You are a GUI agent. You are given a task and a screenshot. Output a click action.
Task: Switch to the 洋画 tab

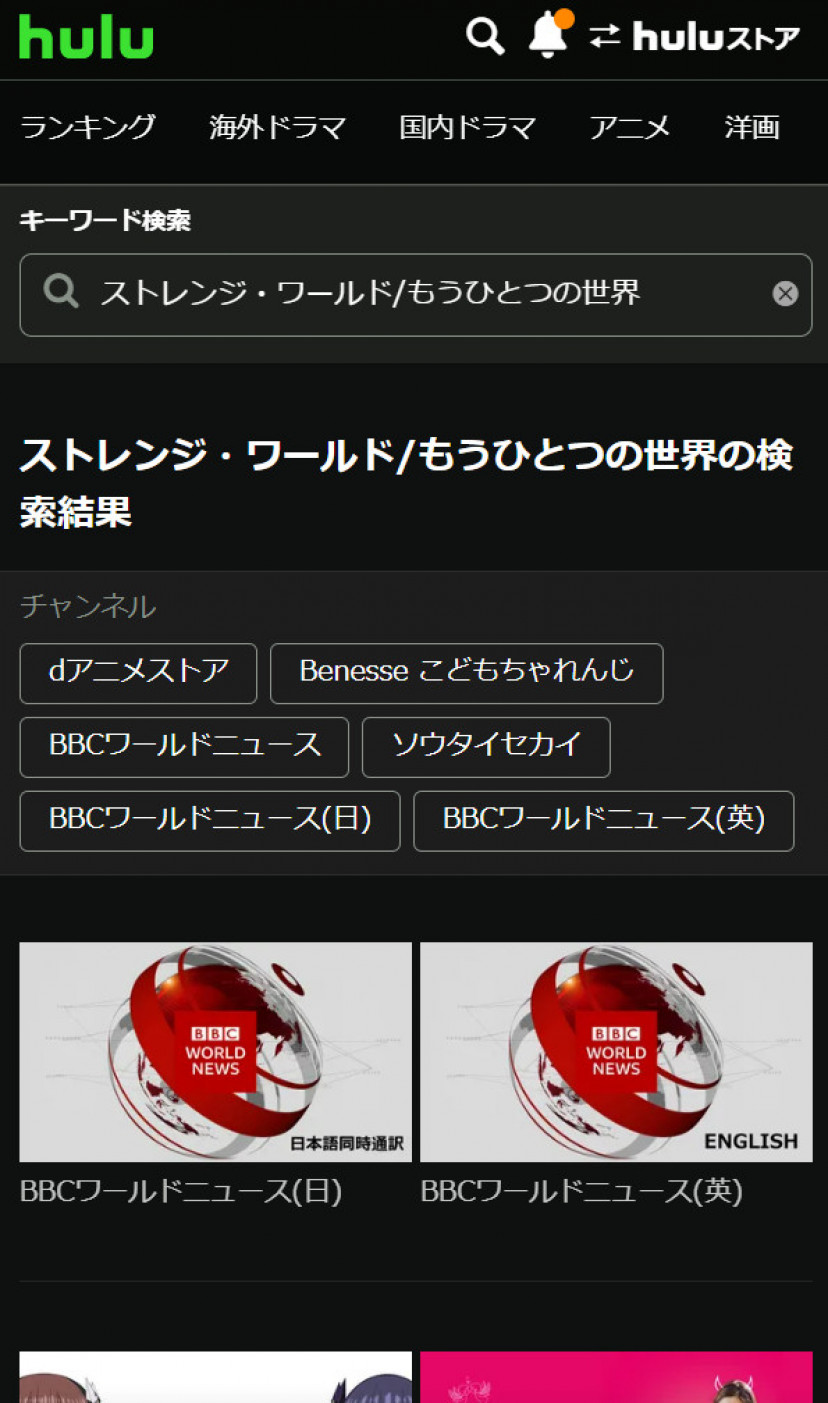751,128
